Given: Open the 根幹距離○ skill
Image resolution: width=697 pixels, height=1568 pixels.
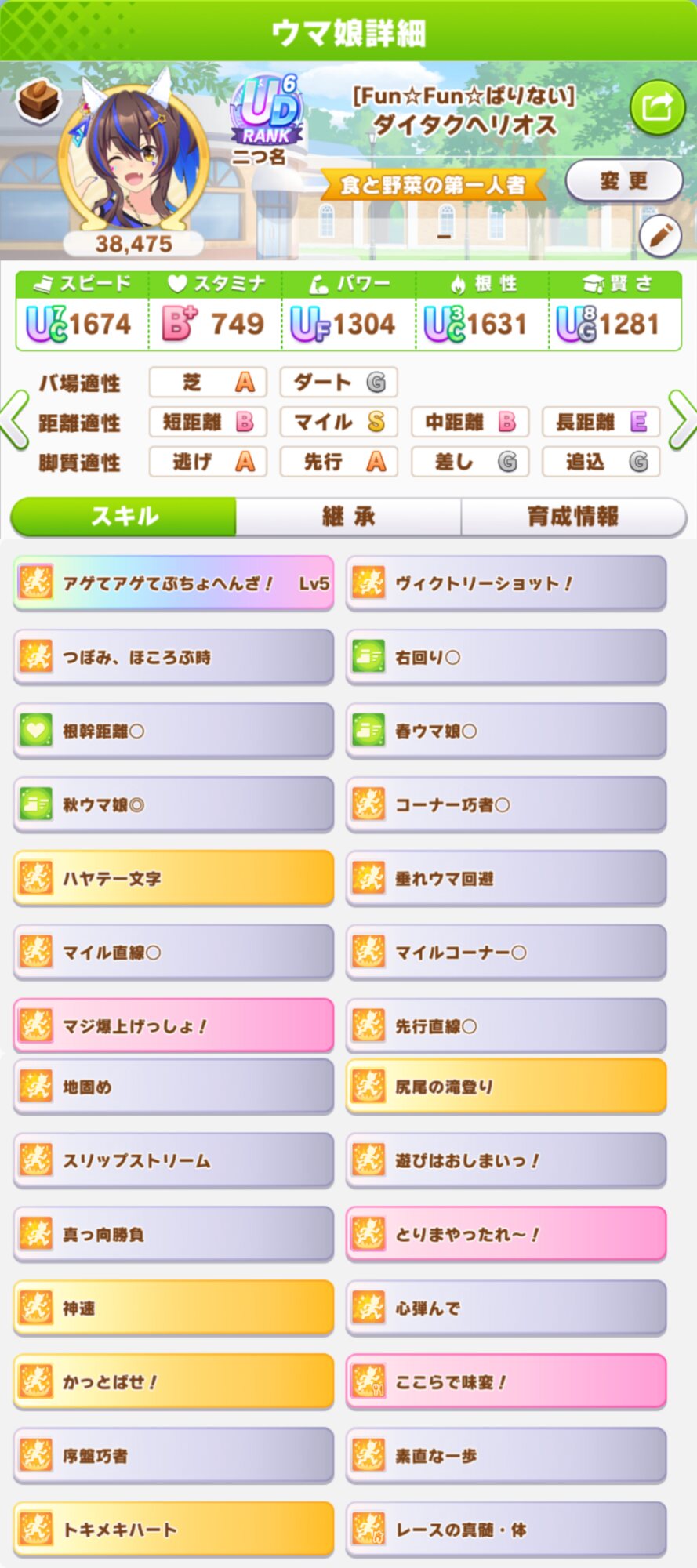Looking at the screenshot, I should tap(173, 731).
